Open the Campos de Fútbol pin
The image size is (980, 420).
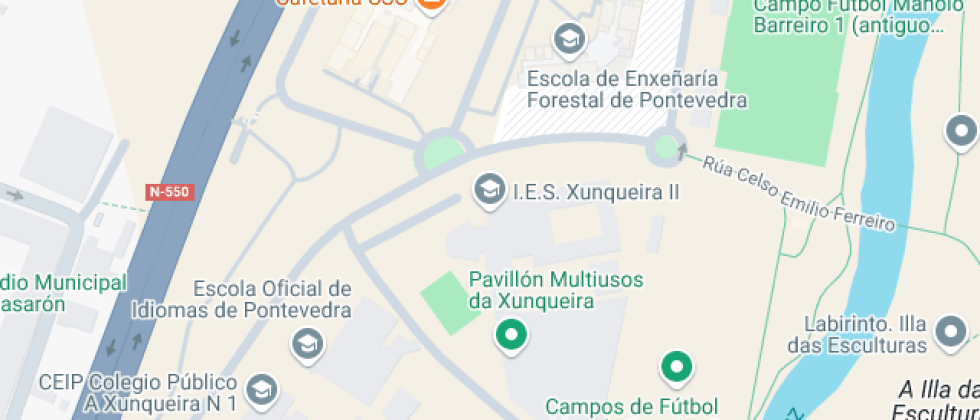click(x=677, y=367)
